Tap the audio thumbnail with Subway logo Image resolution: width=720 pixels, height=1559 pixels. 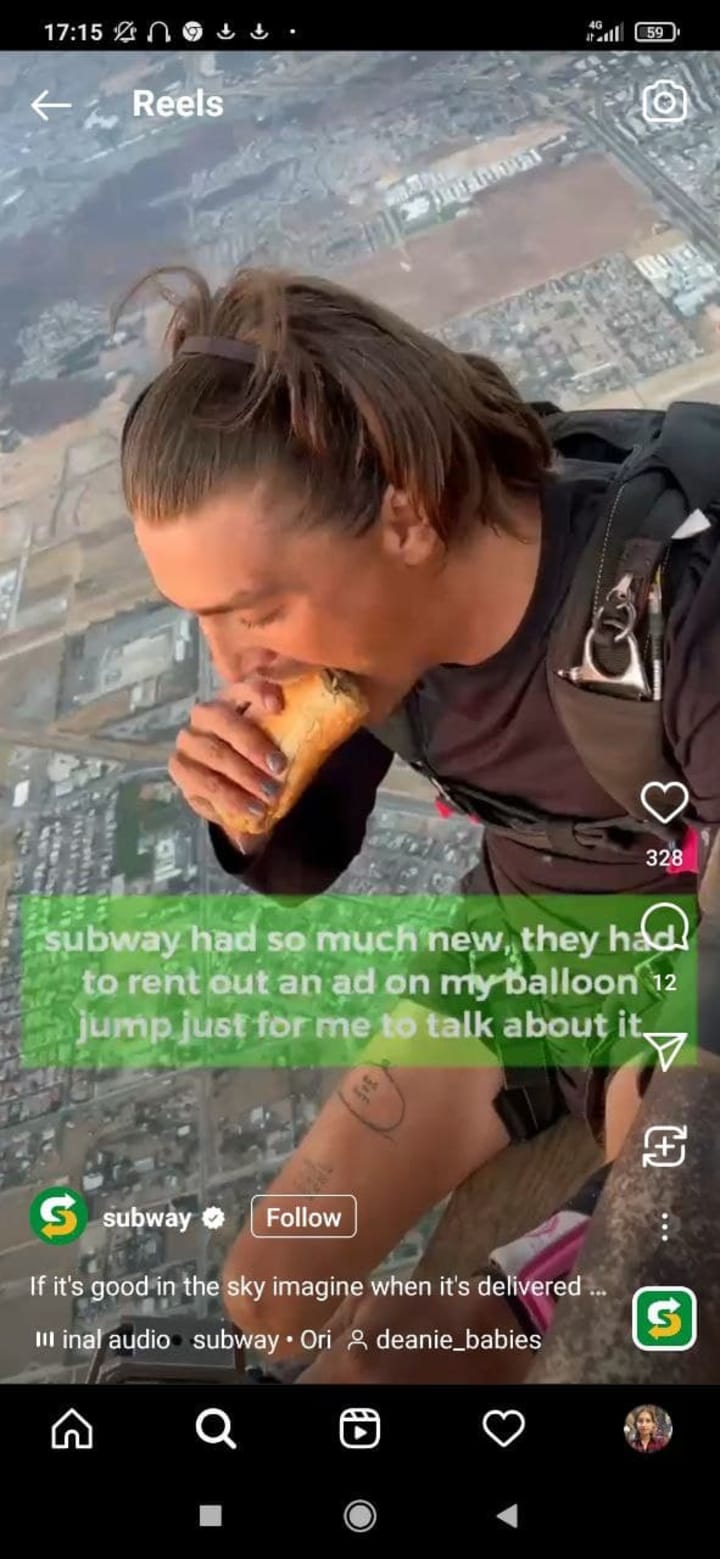click(664, 1319)
